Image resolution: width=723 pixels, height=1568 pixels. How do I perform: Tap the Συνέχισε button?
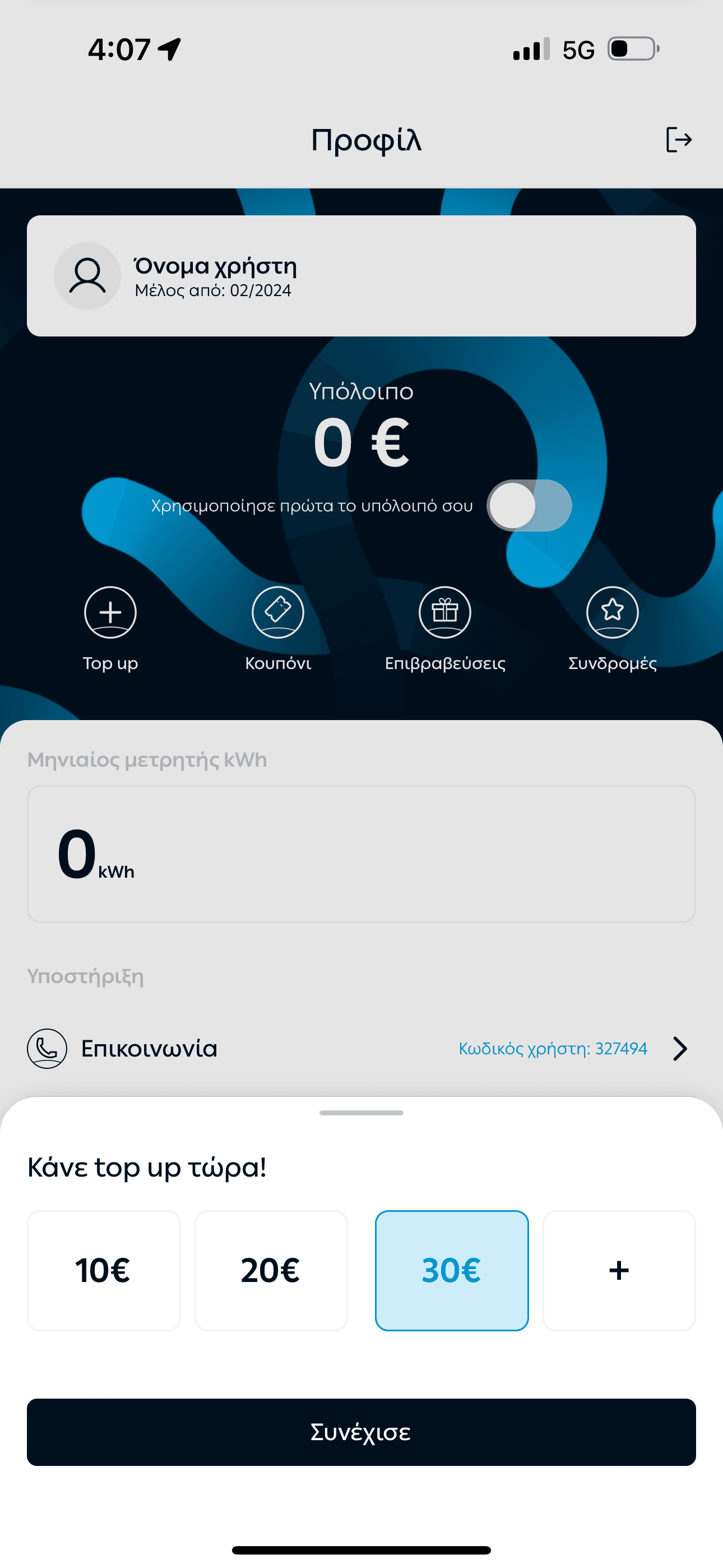361,1432
